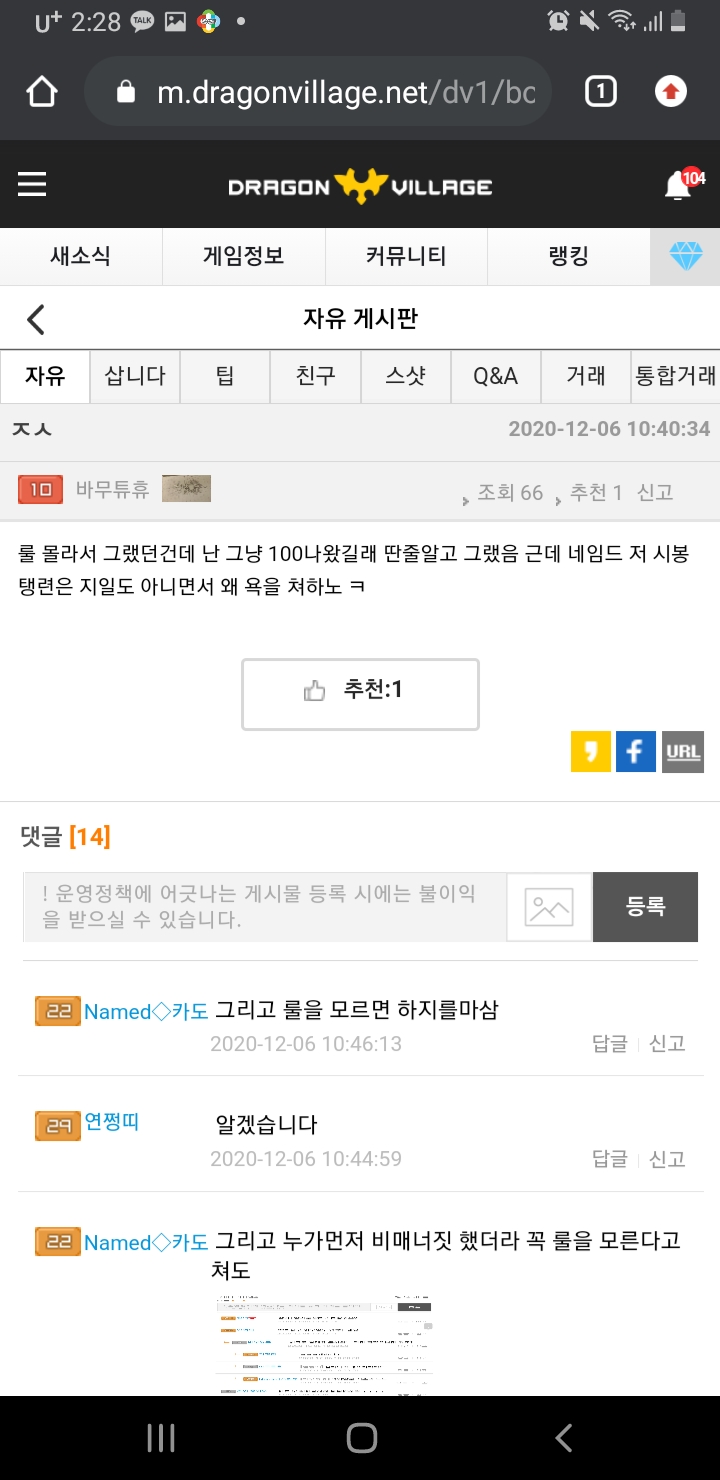Switch to the 게임정보 tab
The height and width of the screenshot is (1480, 720).
click(x=243, y=256)
